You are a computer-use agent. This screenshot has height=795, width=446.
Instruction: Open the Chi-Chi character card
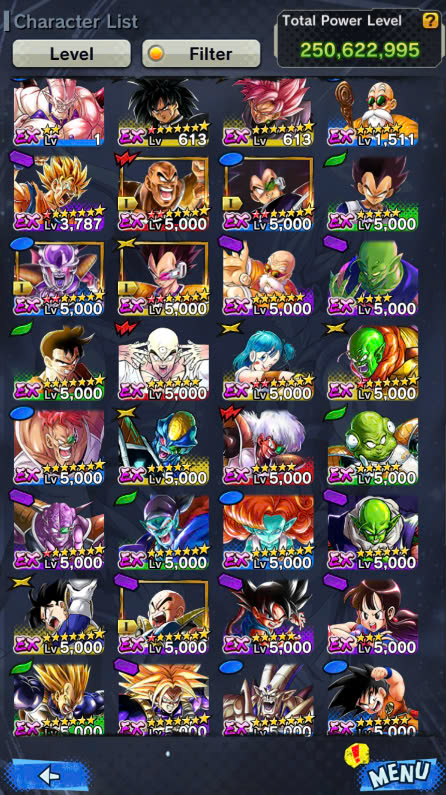(373, 617)
